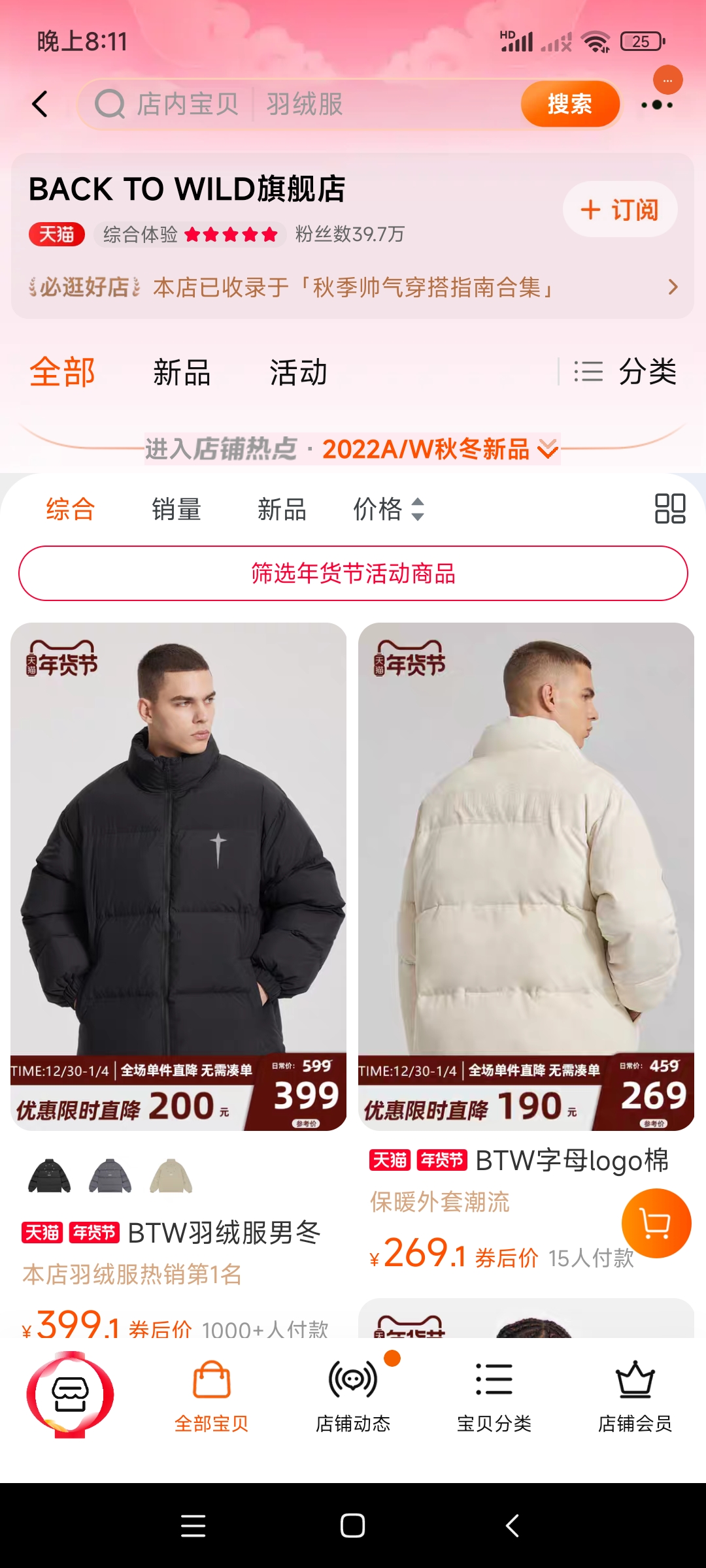
Task: Select the grey jacket color swatch
Action: click(110, 1176)
